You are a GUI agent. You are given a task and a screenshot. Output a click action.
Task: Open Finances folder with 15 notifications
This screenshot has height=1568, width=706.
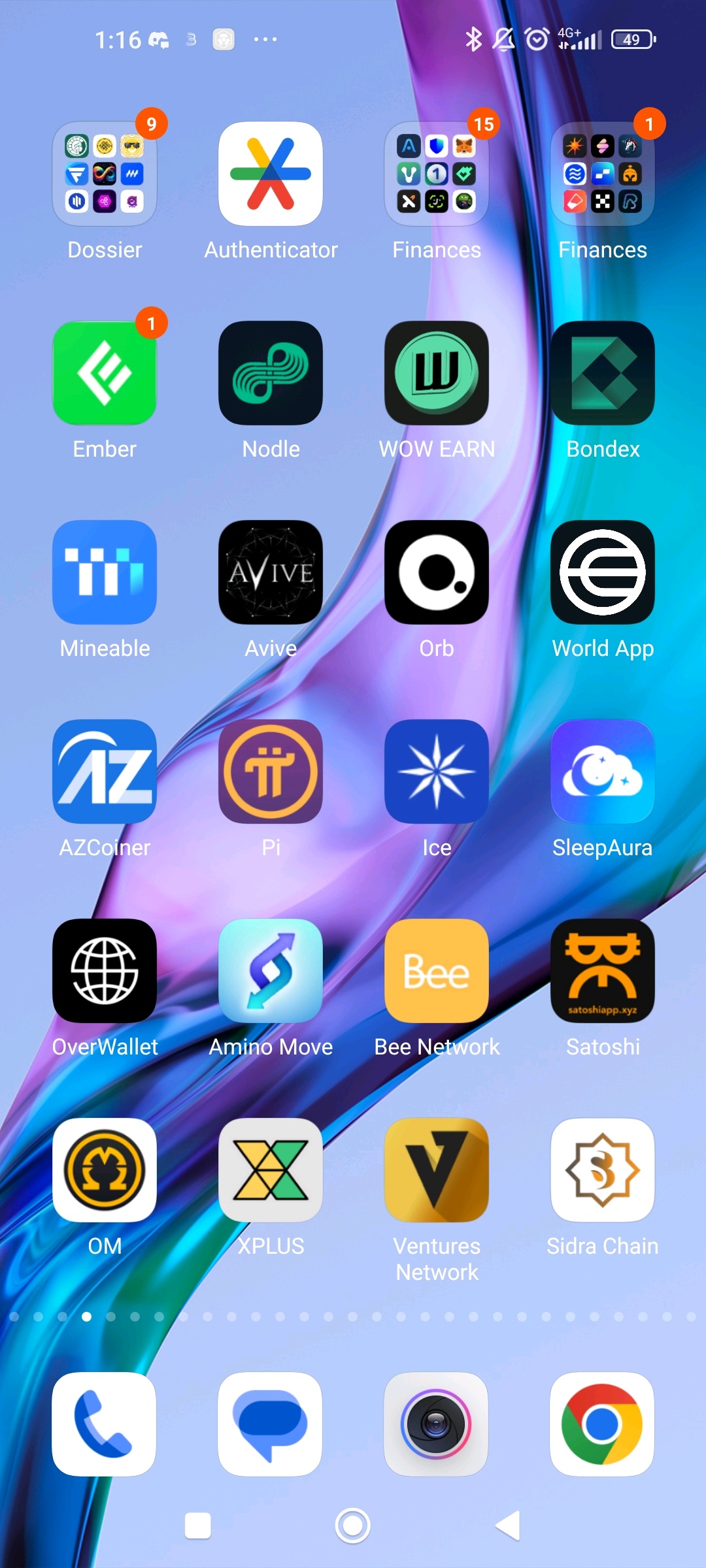click(437, 174)
